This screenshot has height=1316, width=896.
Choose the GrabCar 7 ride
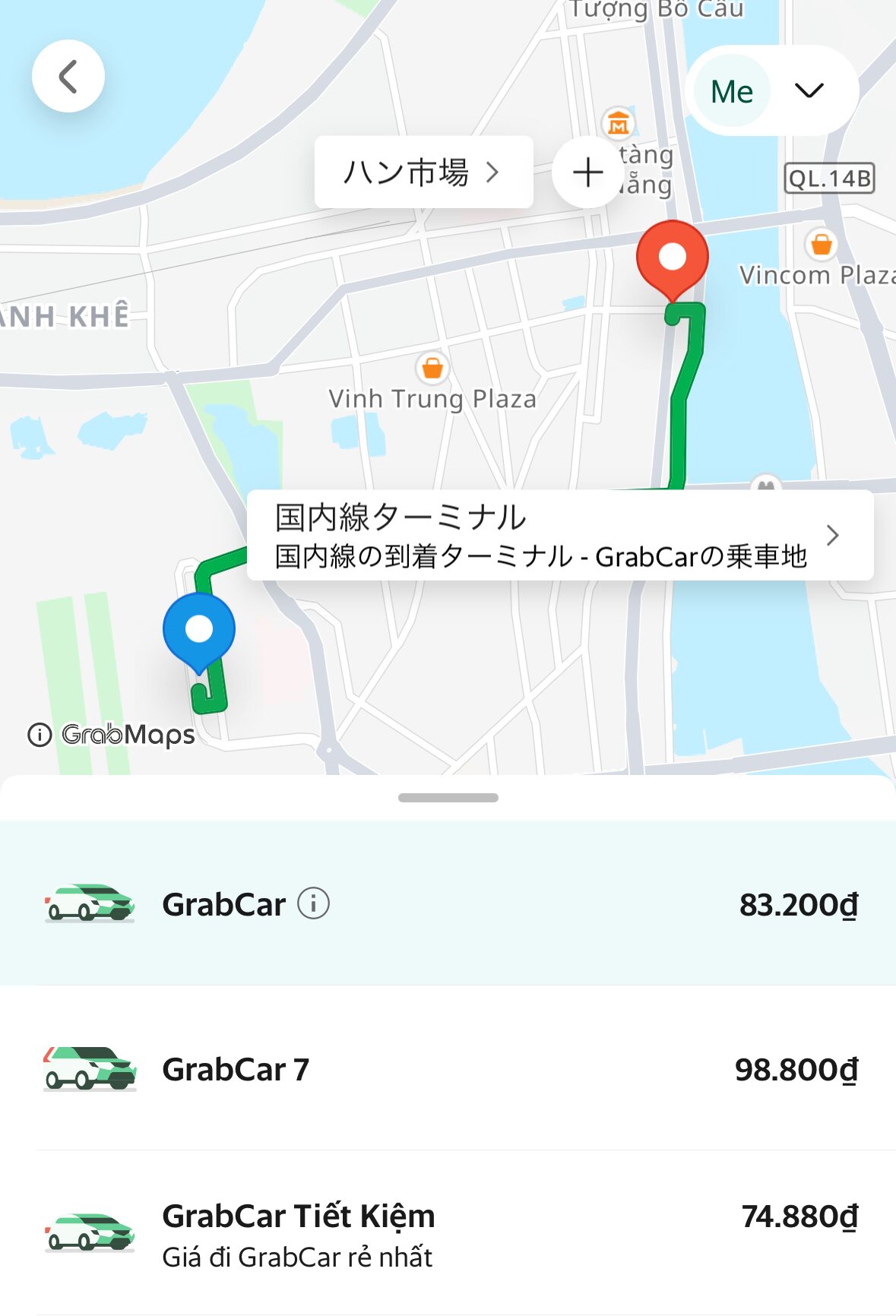(x=448, y=1069)
